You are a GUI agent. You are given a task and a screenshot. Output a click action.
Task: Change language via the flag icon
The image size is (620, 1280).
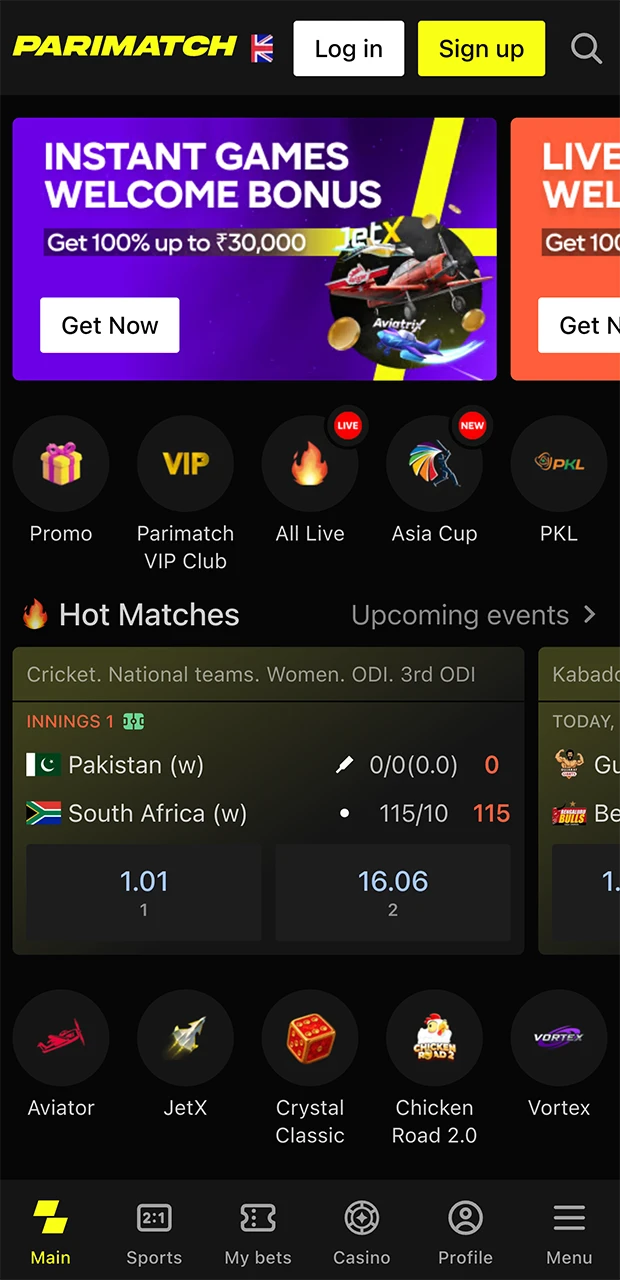tap(262, 48)
